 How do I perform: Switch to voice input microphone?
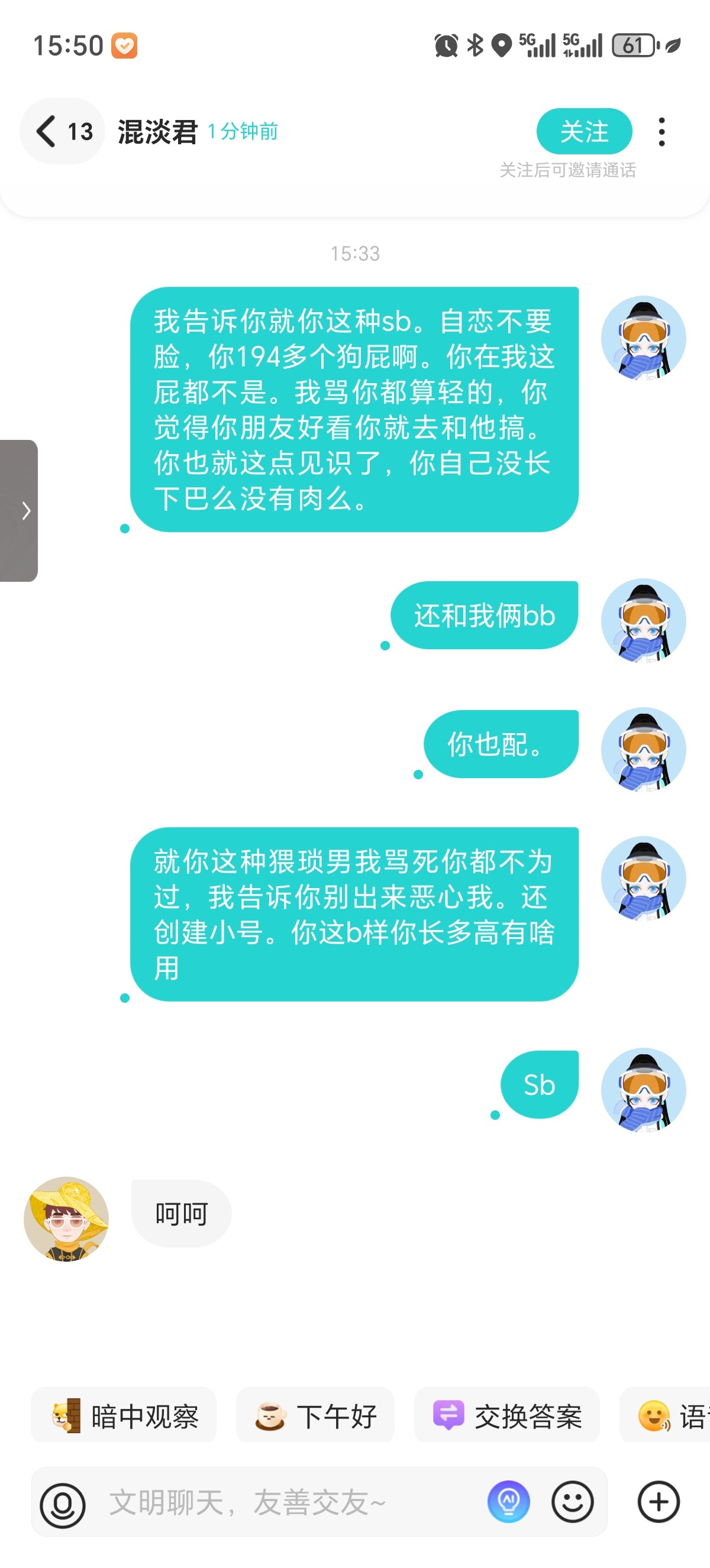click(x=62, y=1505)
